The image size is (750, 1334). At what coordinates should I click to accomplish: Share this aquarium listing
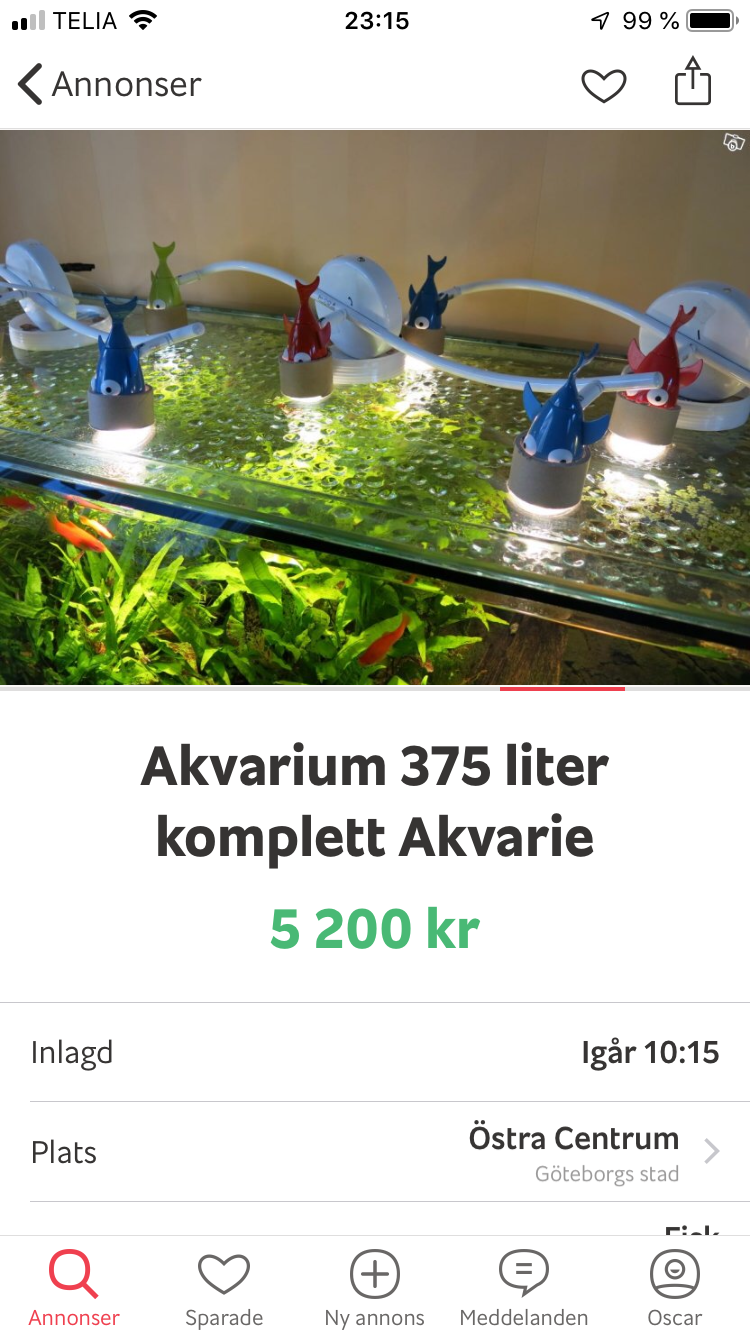[x=692, y=83]
